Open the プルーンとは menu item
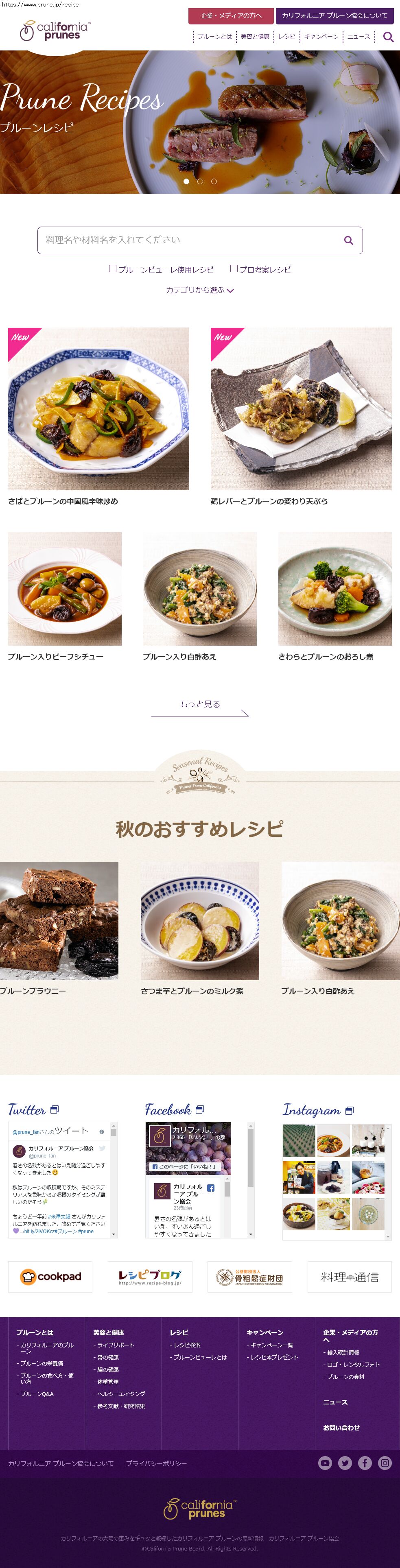 pos(214,37)
